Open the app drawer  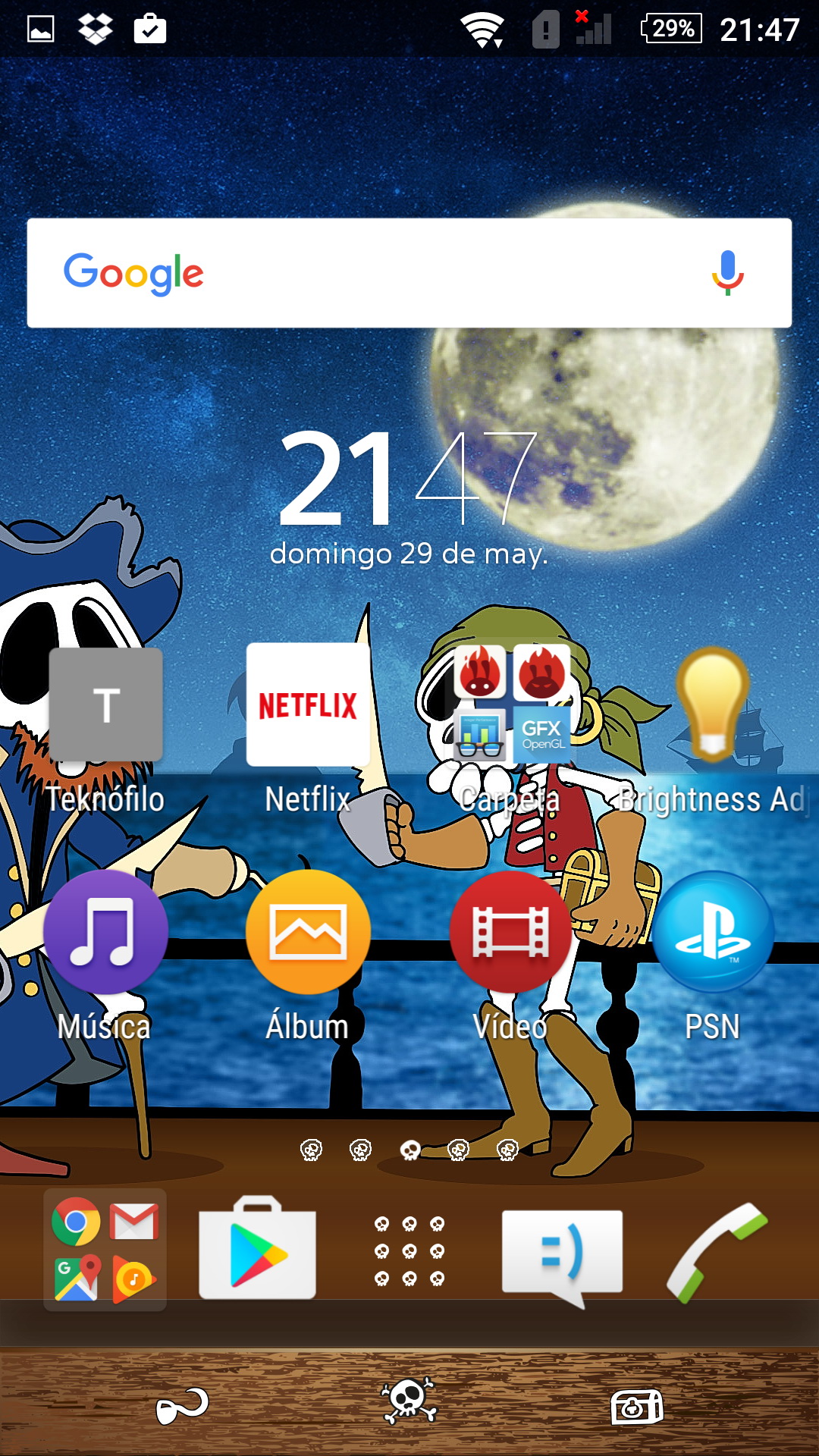click(x=409, y=1251)
